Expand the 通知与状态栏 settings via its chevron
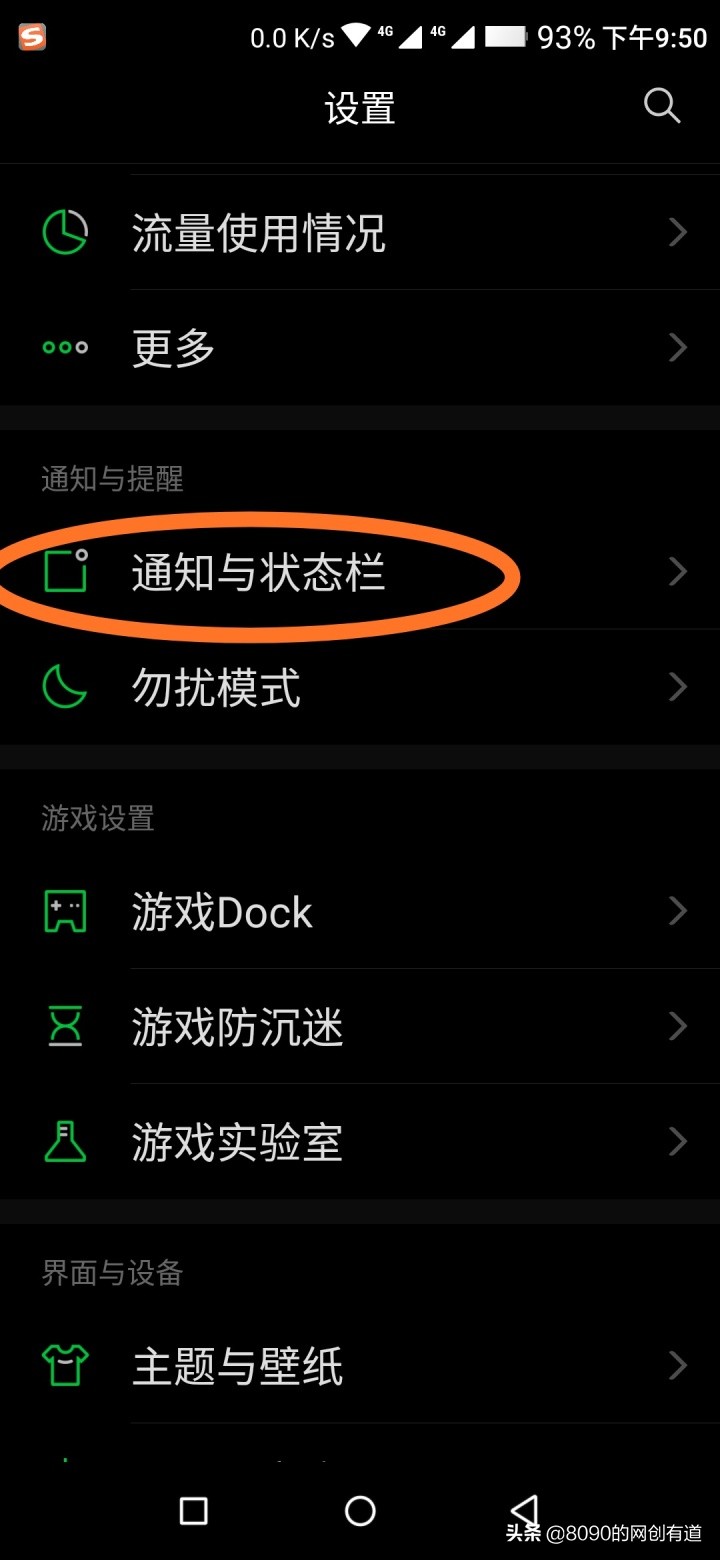720x1560 pixels. [678, 572]
